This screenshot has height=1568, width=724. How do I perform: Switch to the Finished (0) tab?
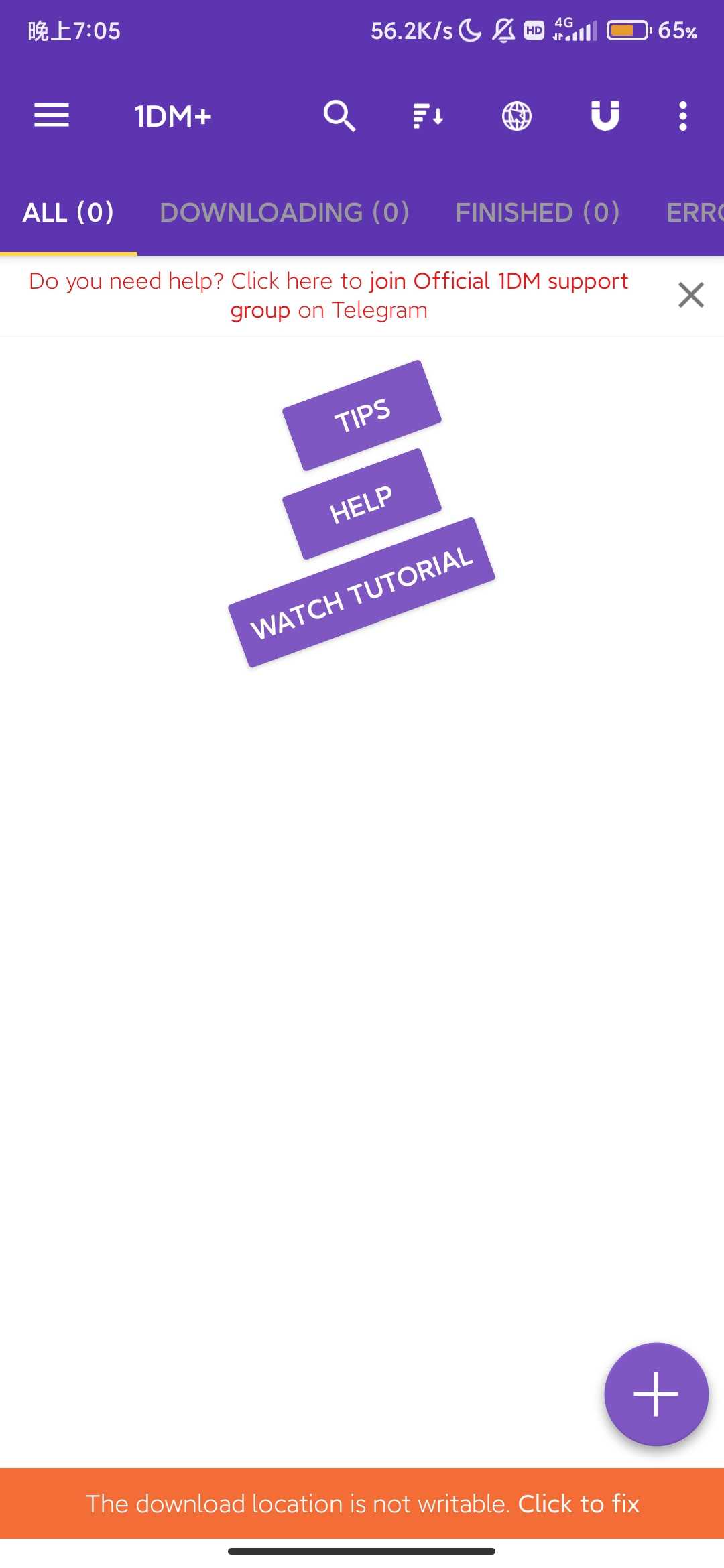coord(537,213)
